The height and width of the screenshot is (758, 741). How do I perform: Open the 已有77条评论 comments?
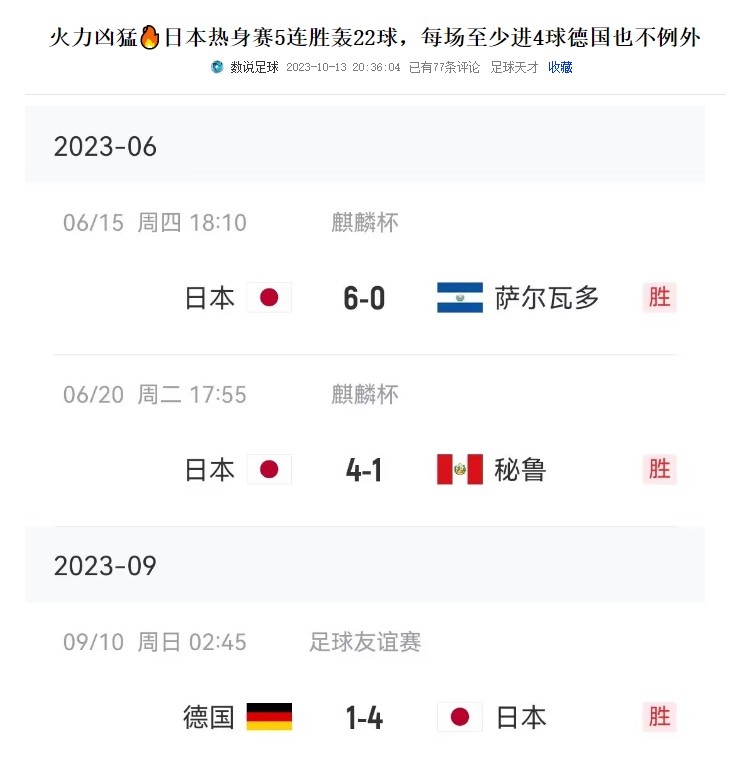(x=444, y=68)
